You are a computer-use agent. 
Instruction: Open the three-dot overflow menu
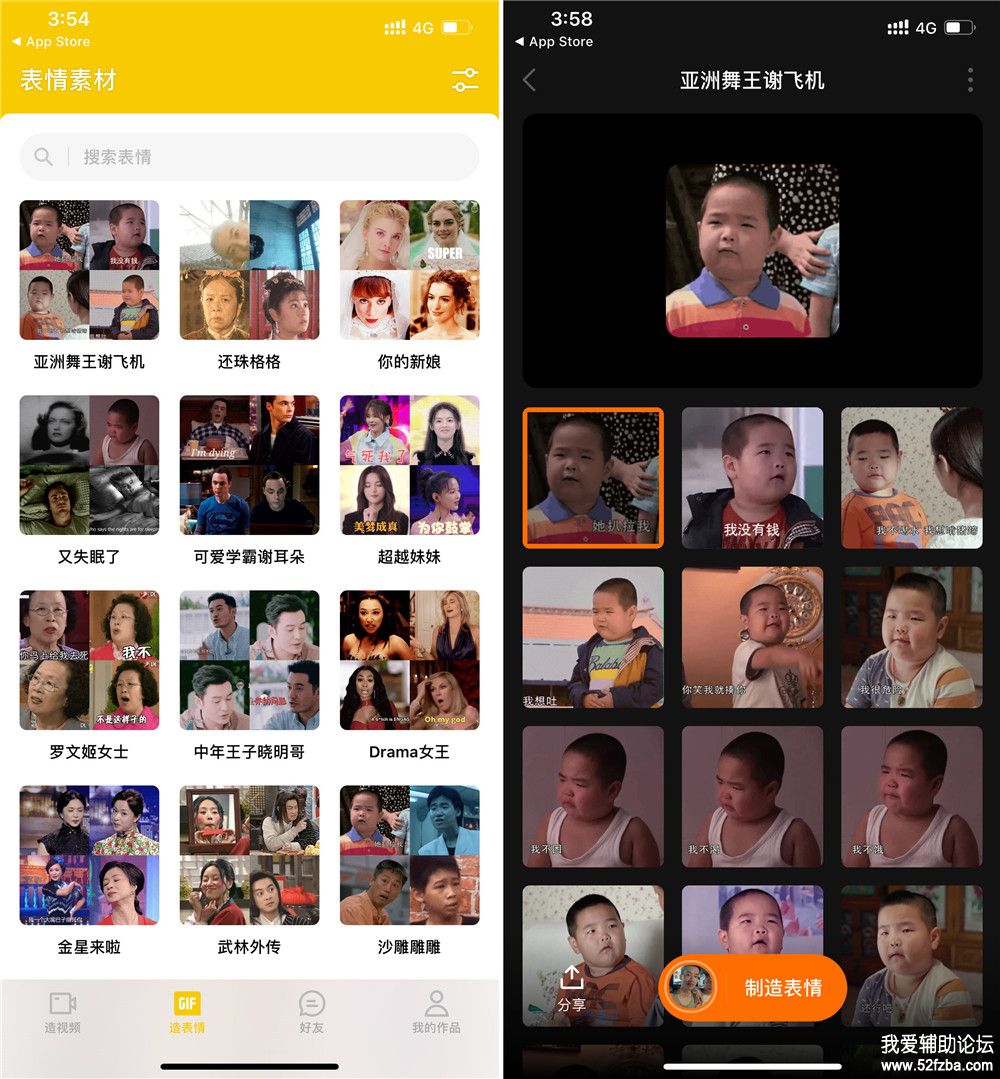970,80
